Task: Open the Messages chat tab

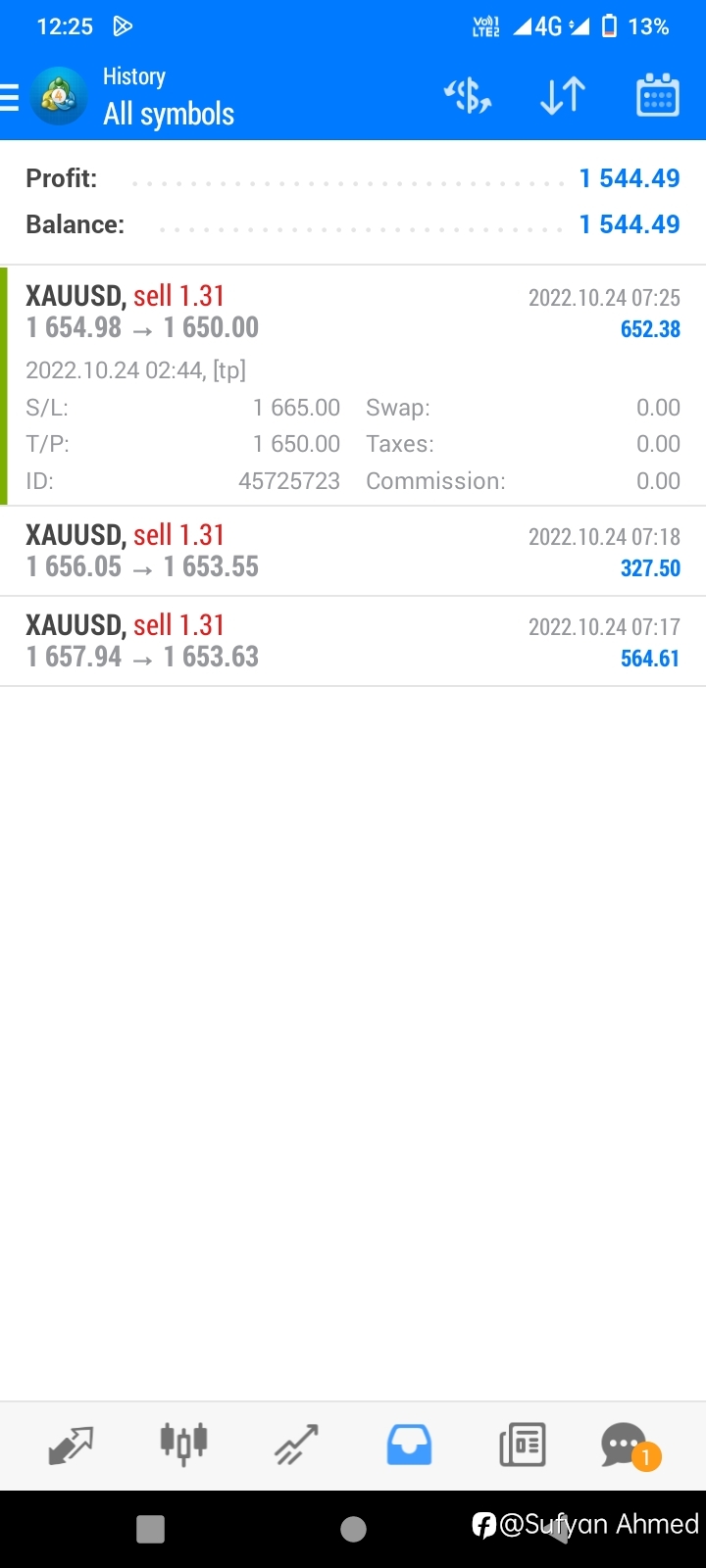Action: pos(628,1445)
